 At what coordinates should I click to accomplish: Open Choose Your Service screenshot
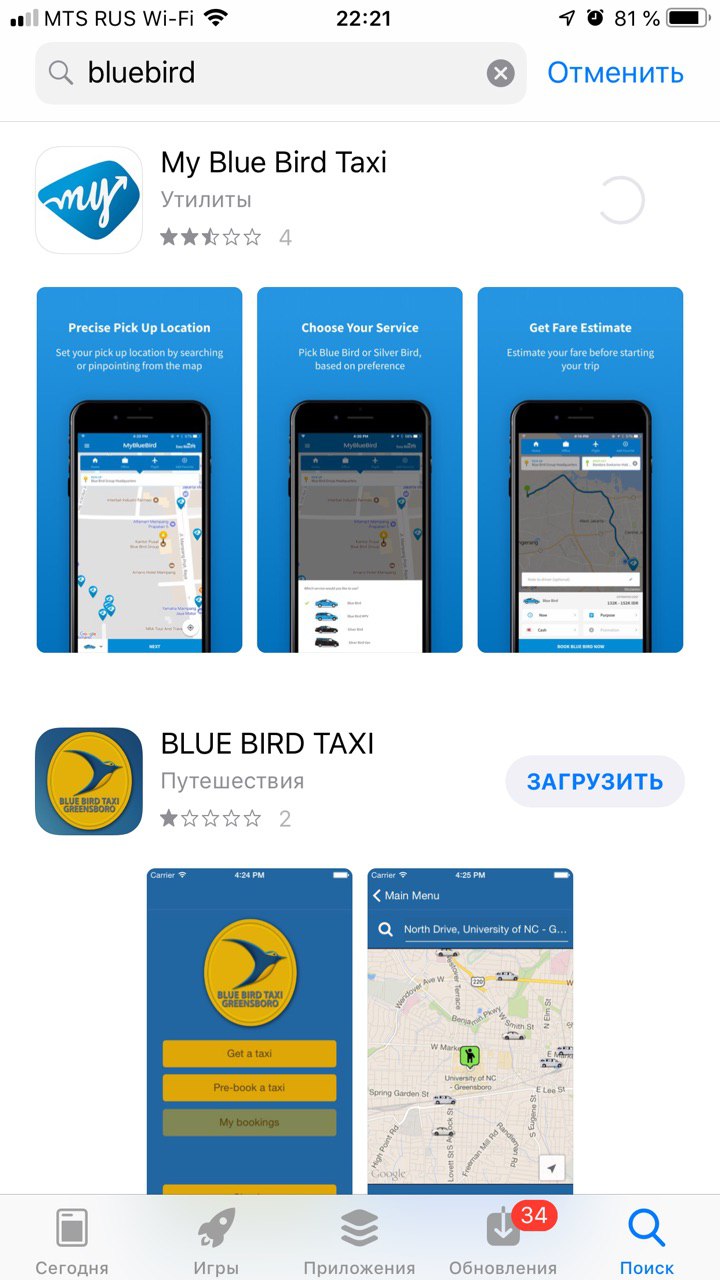coord(360,470)
